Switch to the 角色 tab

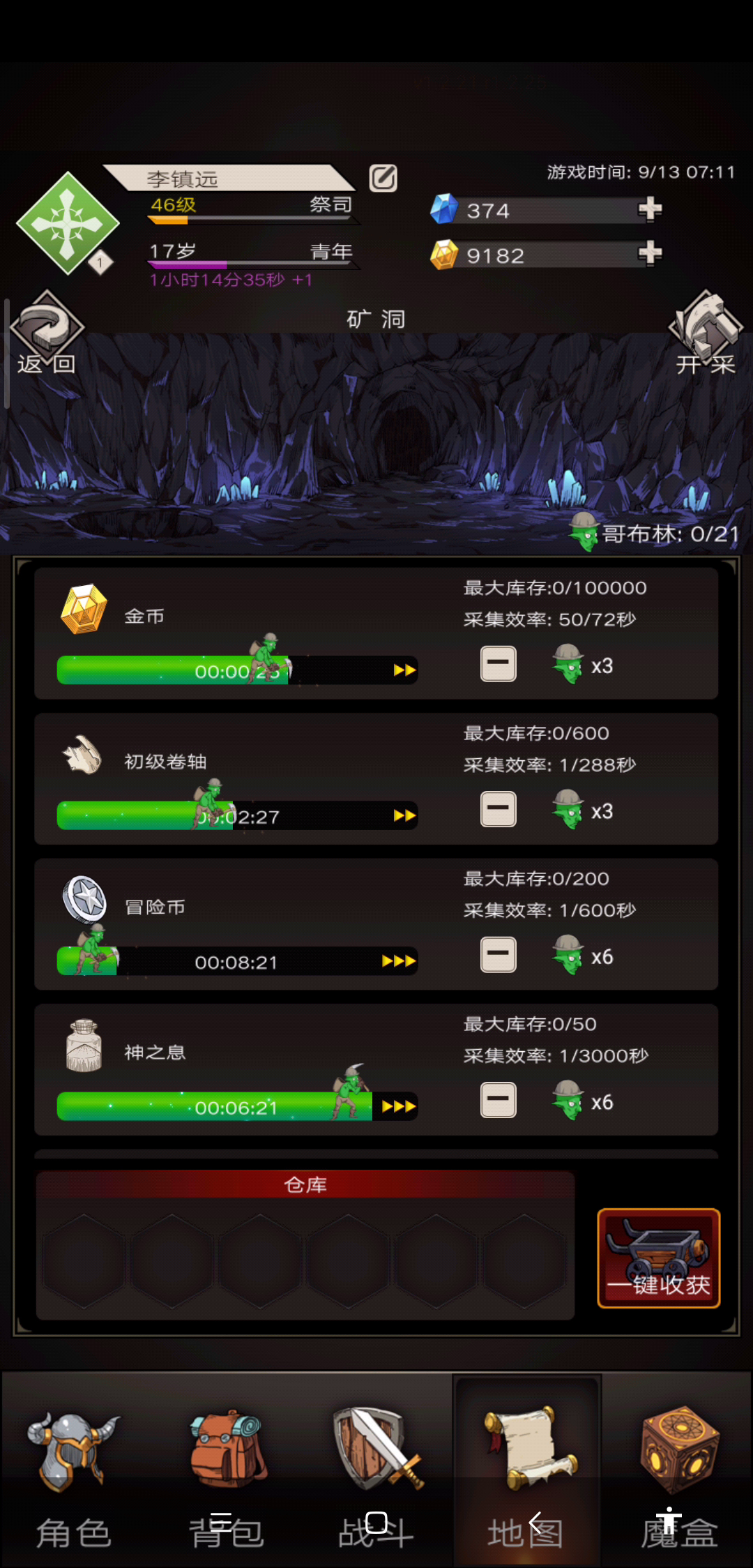point(74,1472)
